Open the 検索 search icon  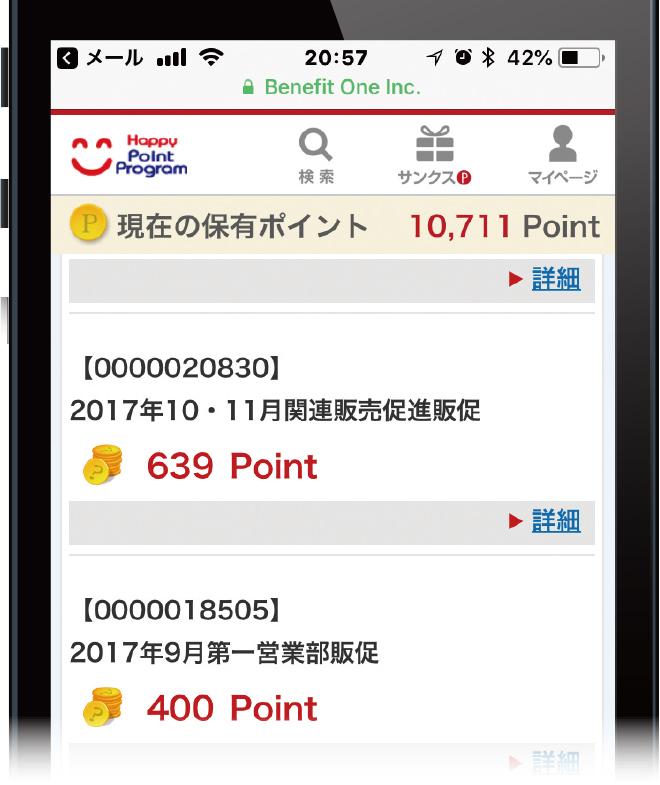point(316,156)
